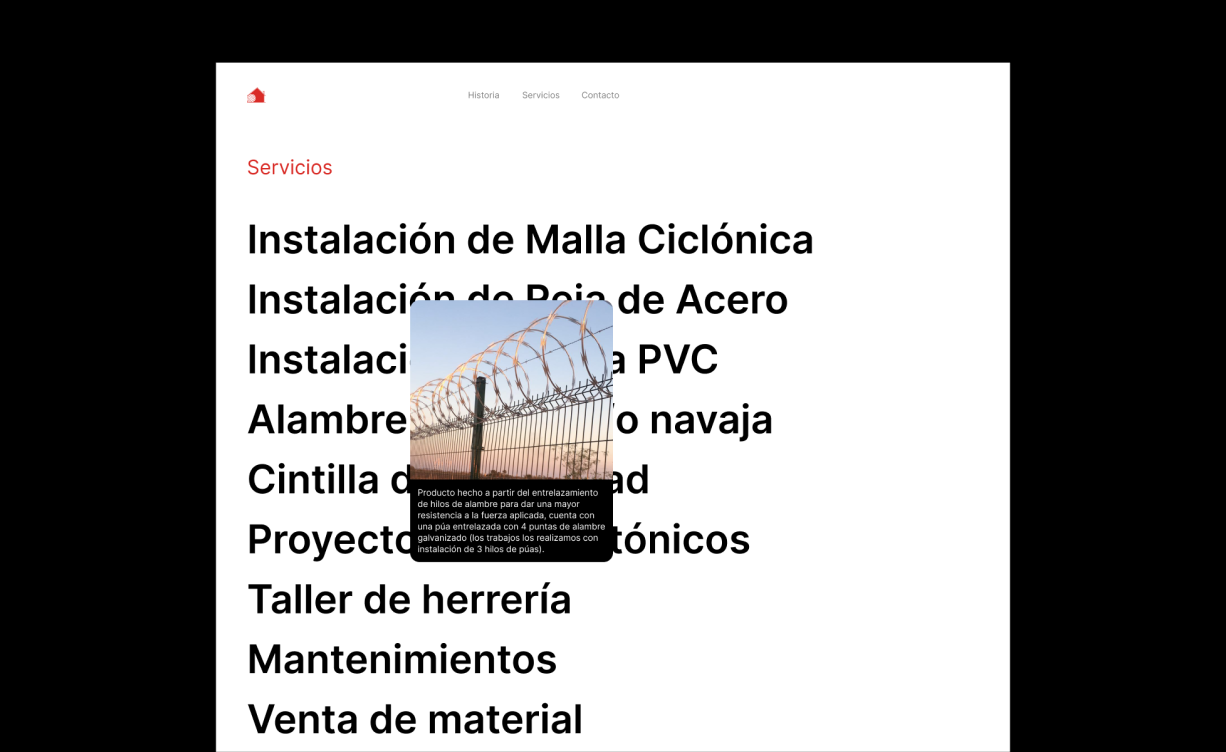Open Mantenimientos service item
1226x752 pixels.
click(402, 660)
